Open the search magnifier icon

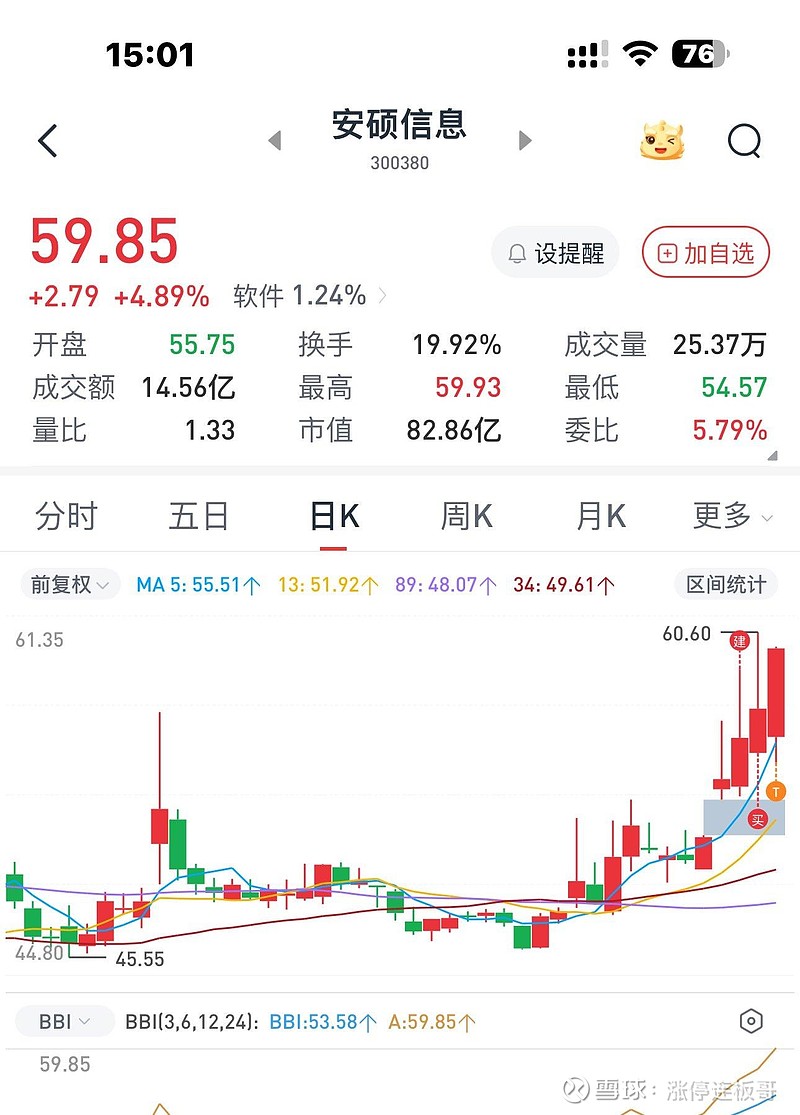pos(744,142)
